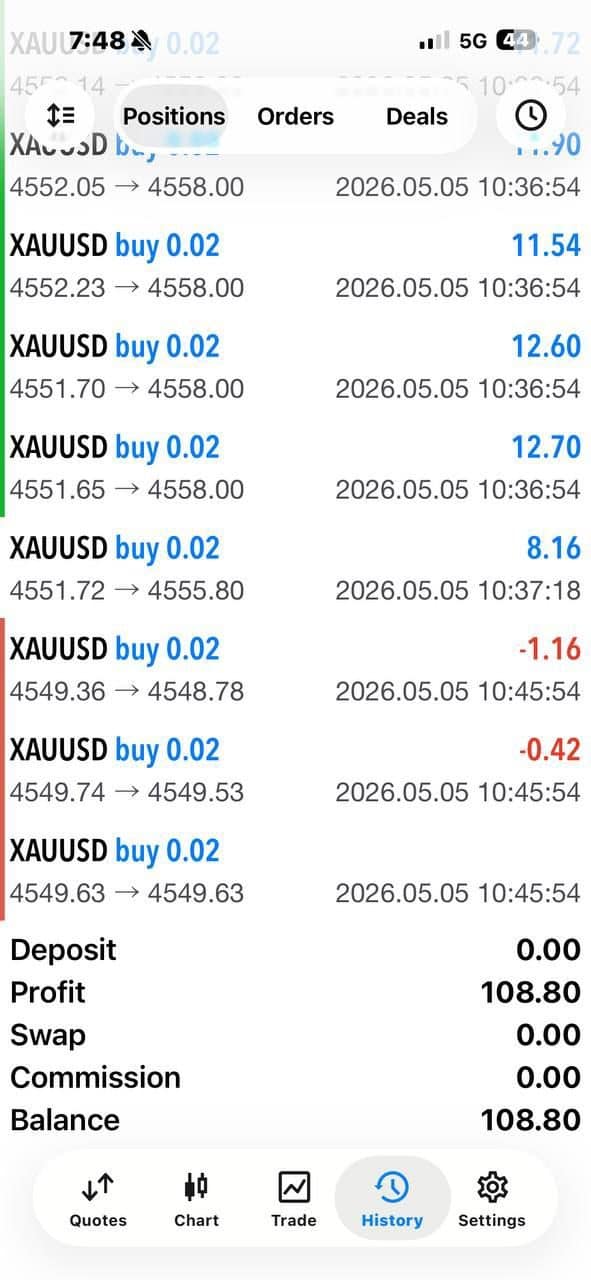Open the XAUUSD trade with profit 8.16
Viewport: 591px width, 1280px height.
[295, 568]
